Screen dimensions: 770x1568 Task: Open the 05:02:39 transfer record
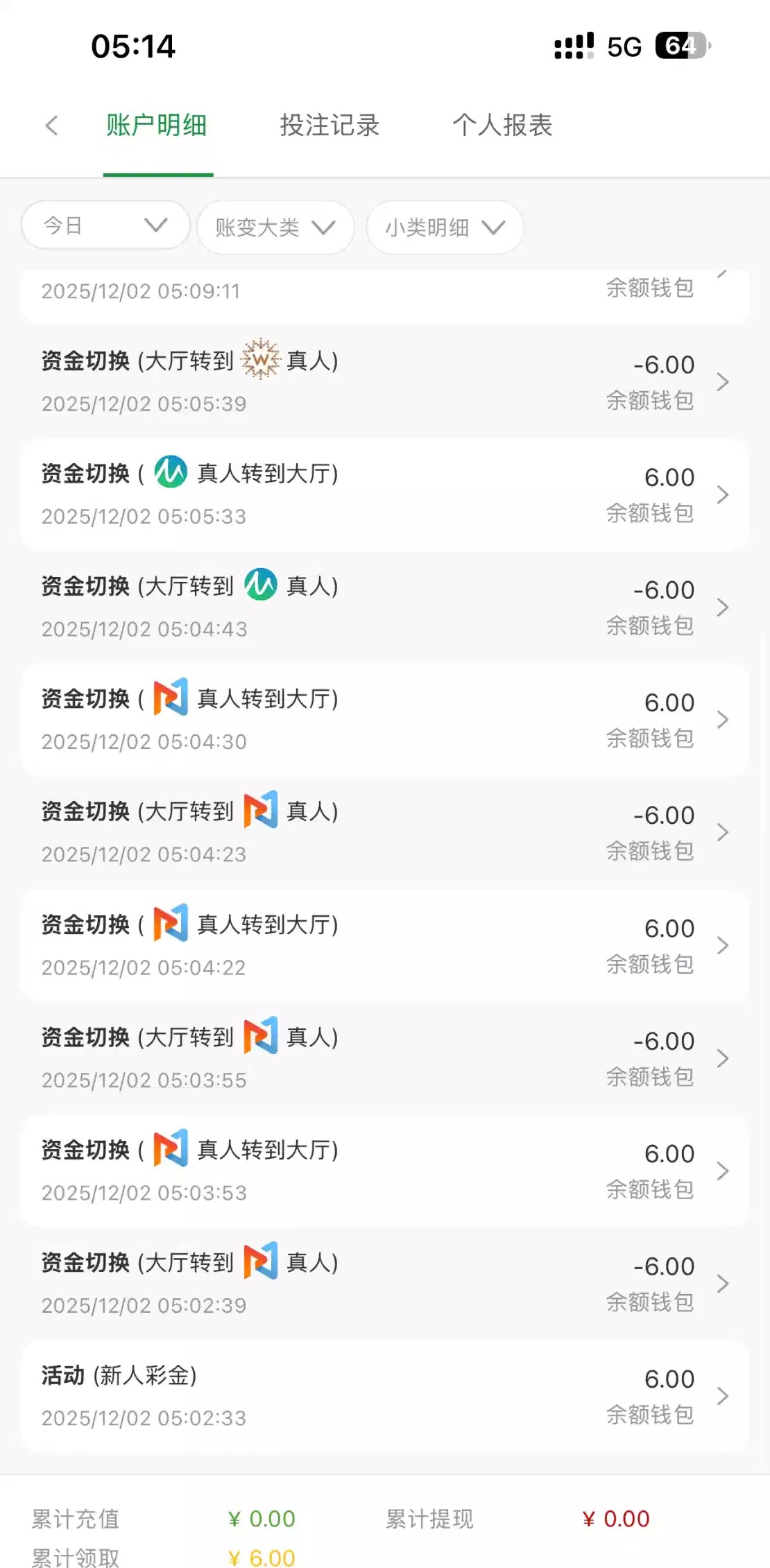coord(384,1284)
